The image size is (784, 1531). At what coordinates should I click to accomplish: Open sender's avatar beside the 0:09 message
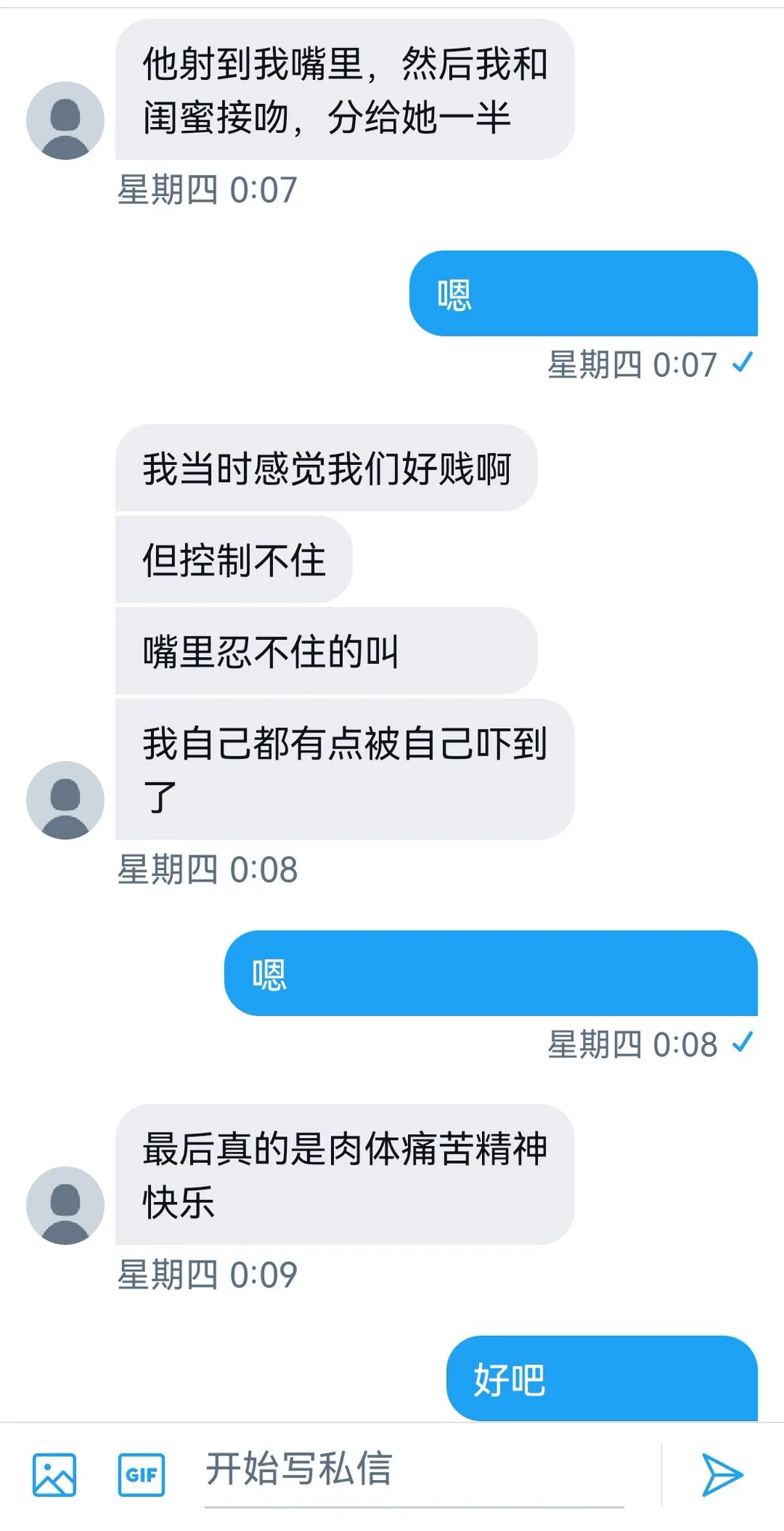65,1205
